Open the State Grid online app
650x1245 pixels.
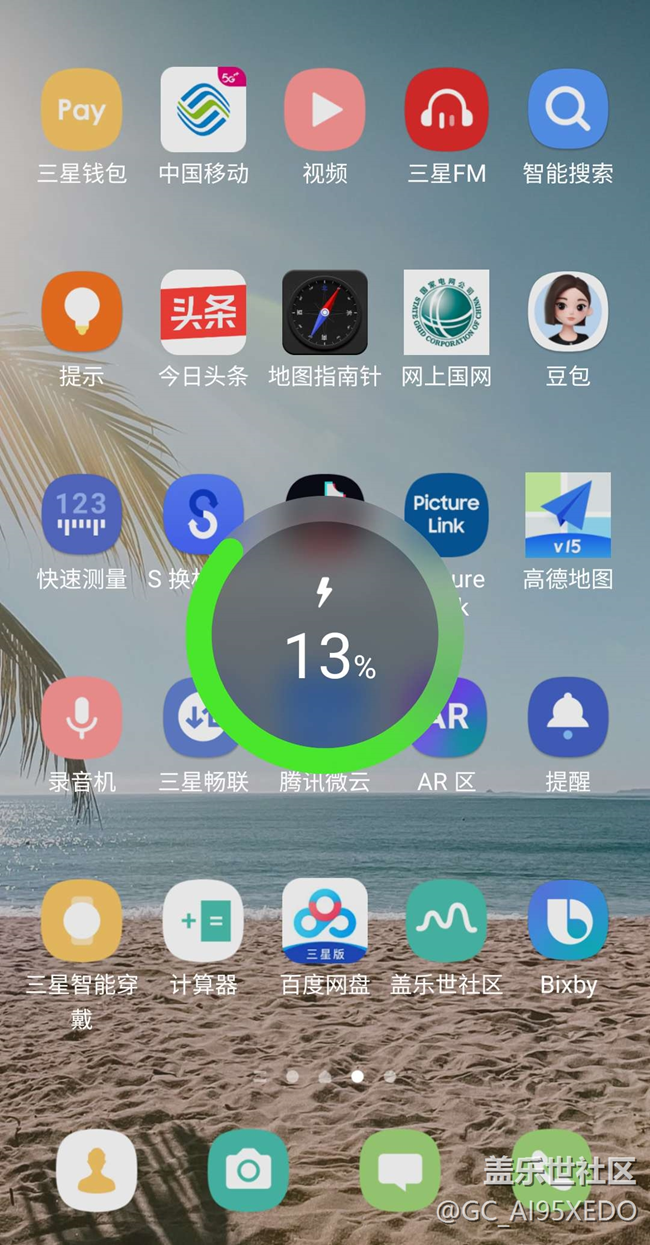click(x=446, y=313)
